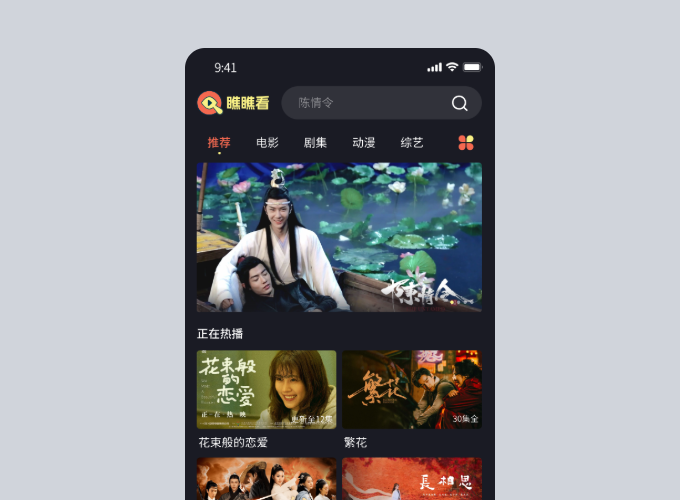Open the 花束般的恋爱 video card

[267, 390]
